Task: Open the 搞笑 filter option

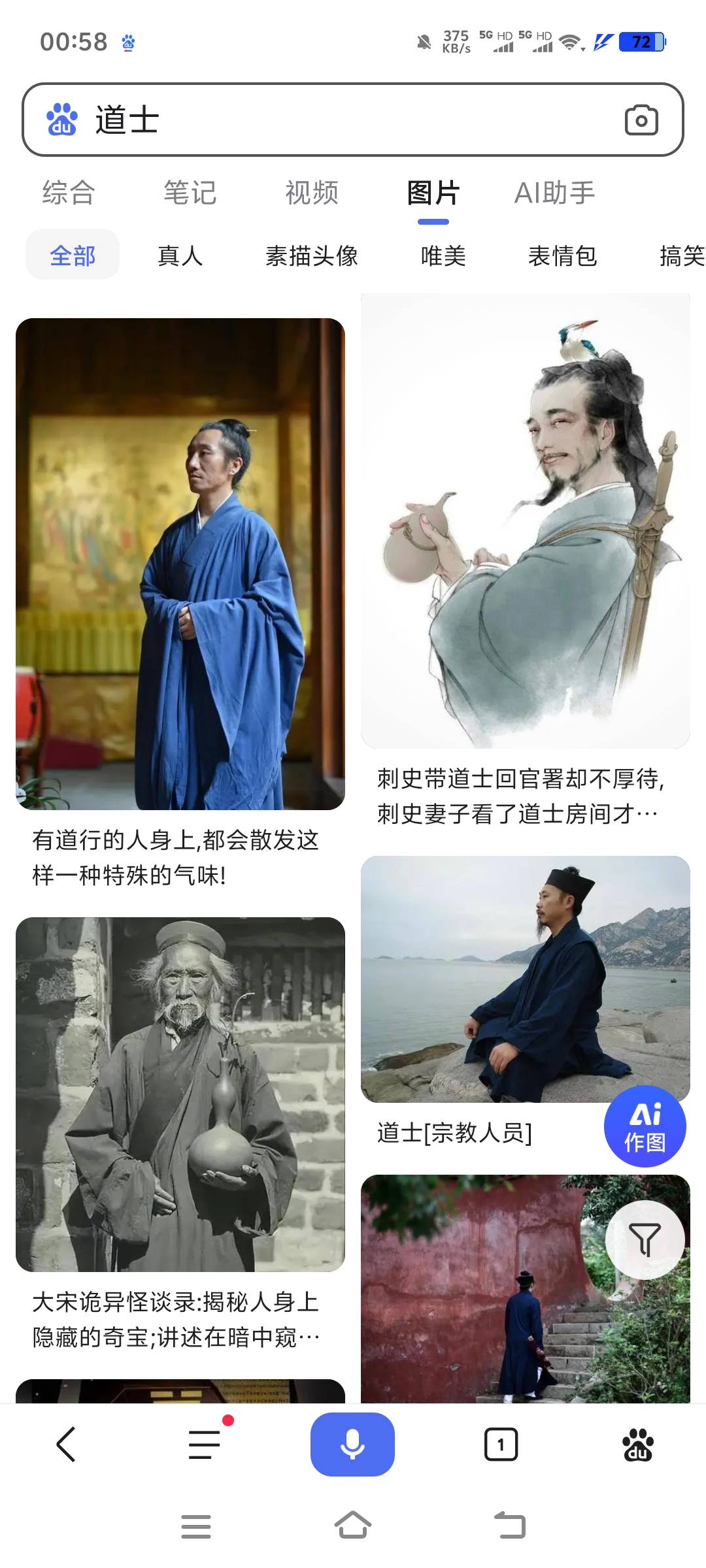Action: click(x=678, y=256)
